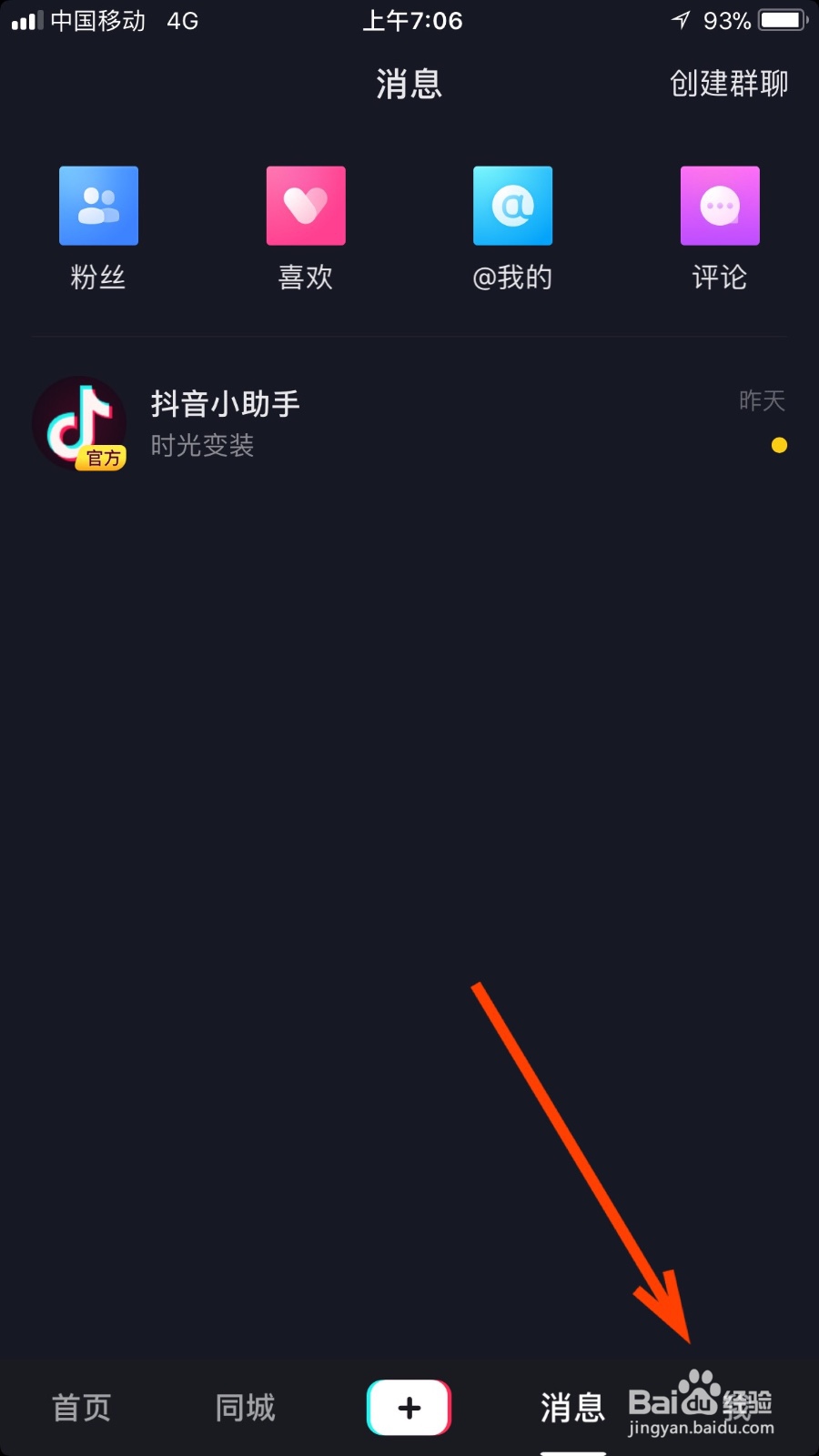Tap the 消息 page title
Image resolution: width=819 pixels, height=1456 pixels.
[x=408, y=84]
